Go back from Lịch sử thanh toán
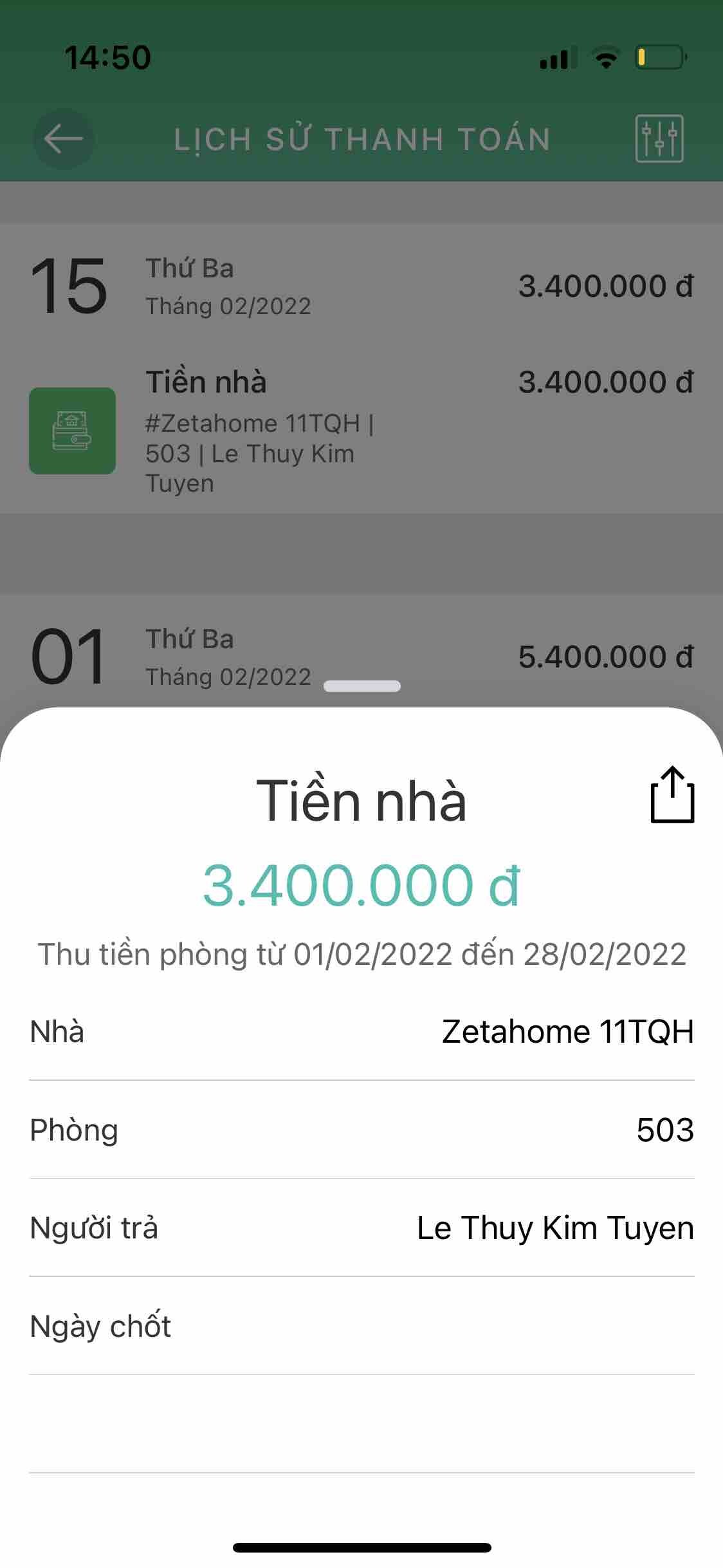 [x=63, y=139]
